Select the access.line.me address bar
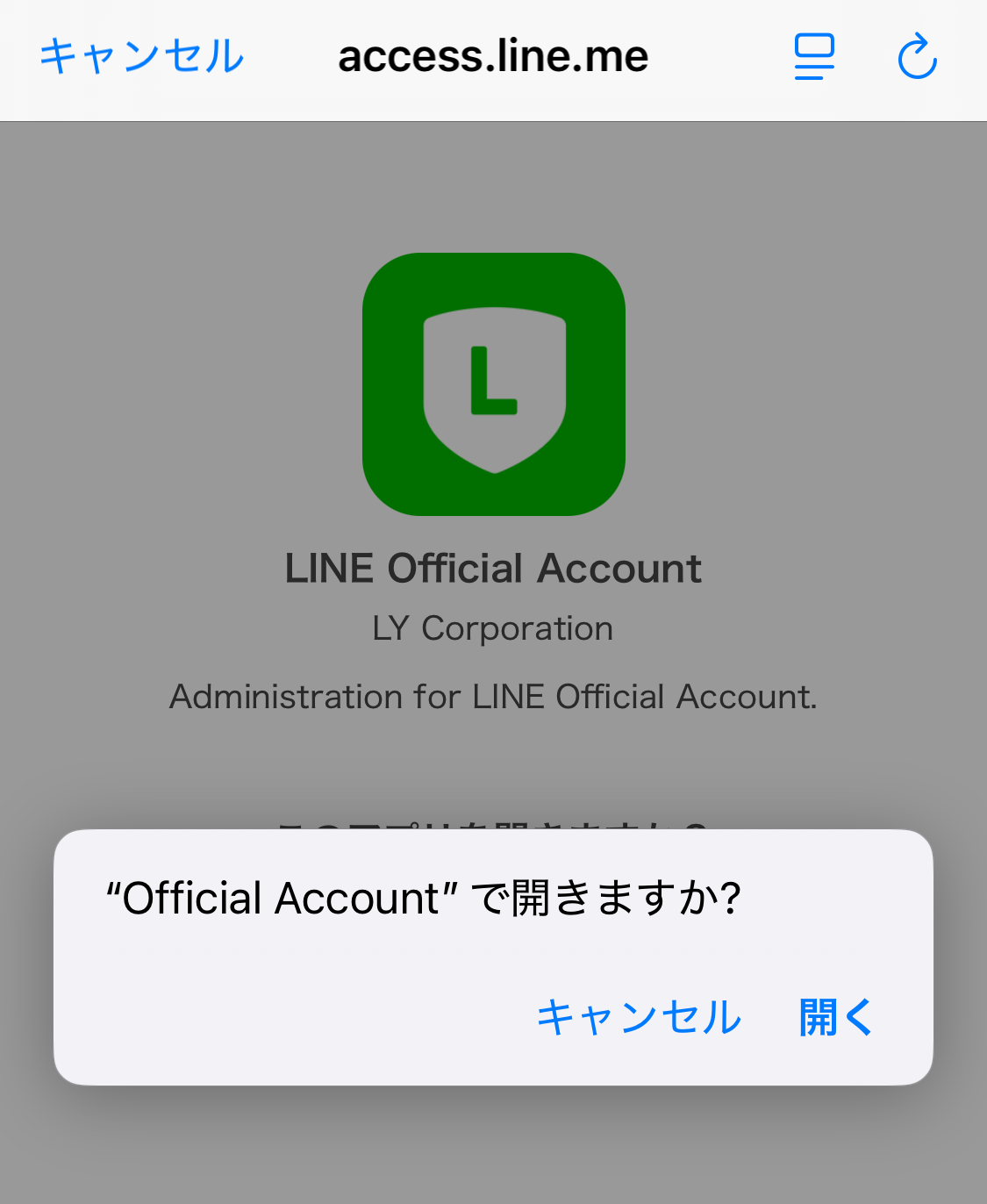Viewport: 987px width, 1204px height. 493,56
